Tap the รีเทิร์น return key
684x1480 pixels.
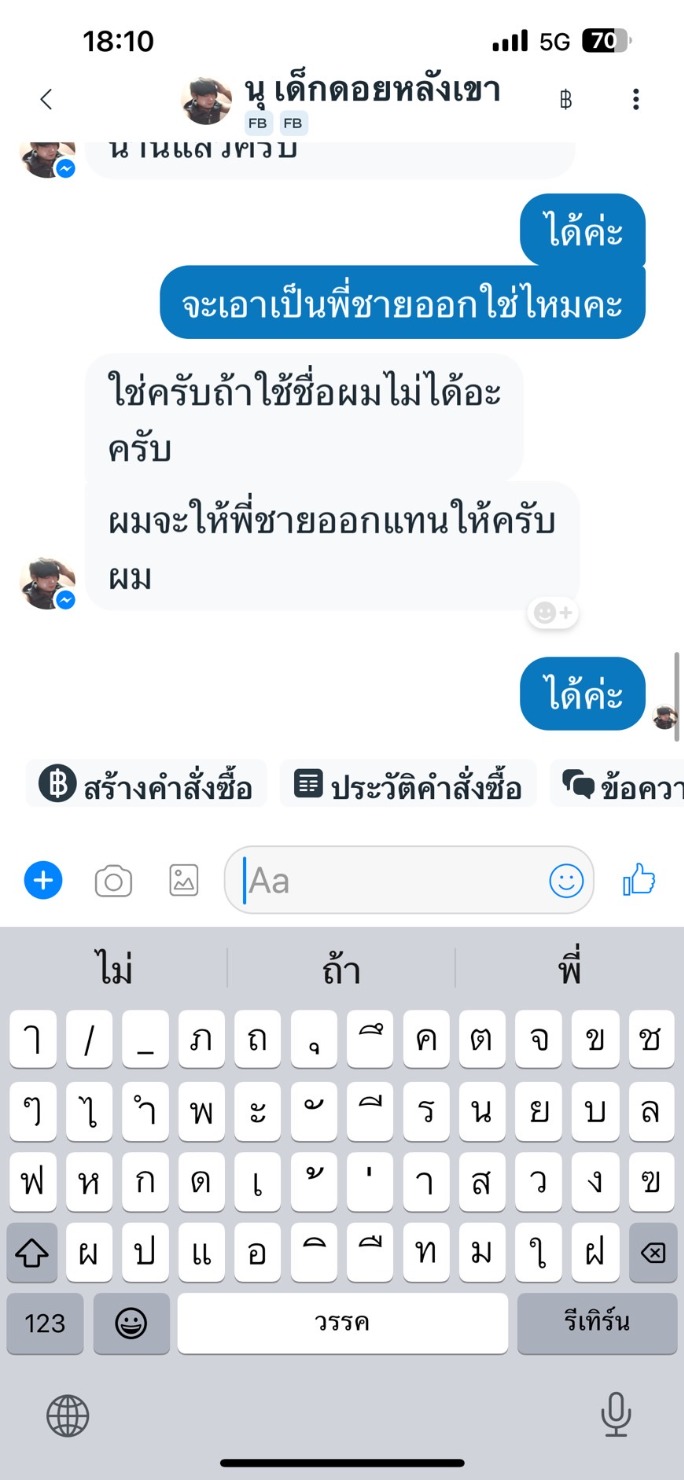596,1323
